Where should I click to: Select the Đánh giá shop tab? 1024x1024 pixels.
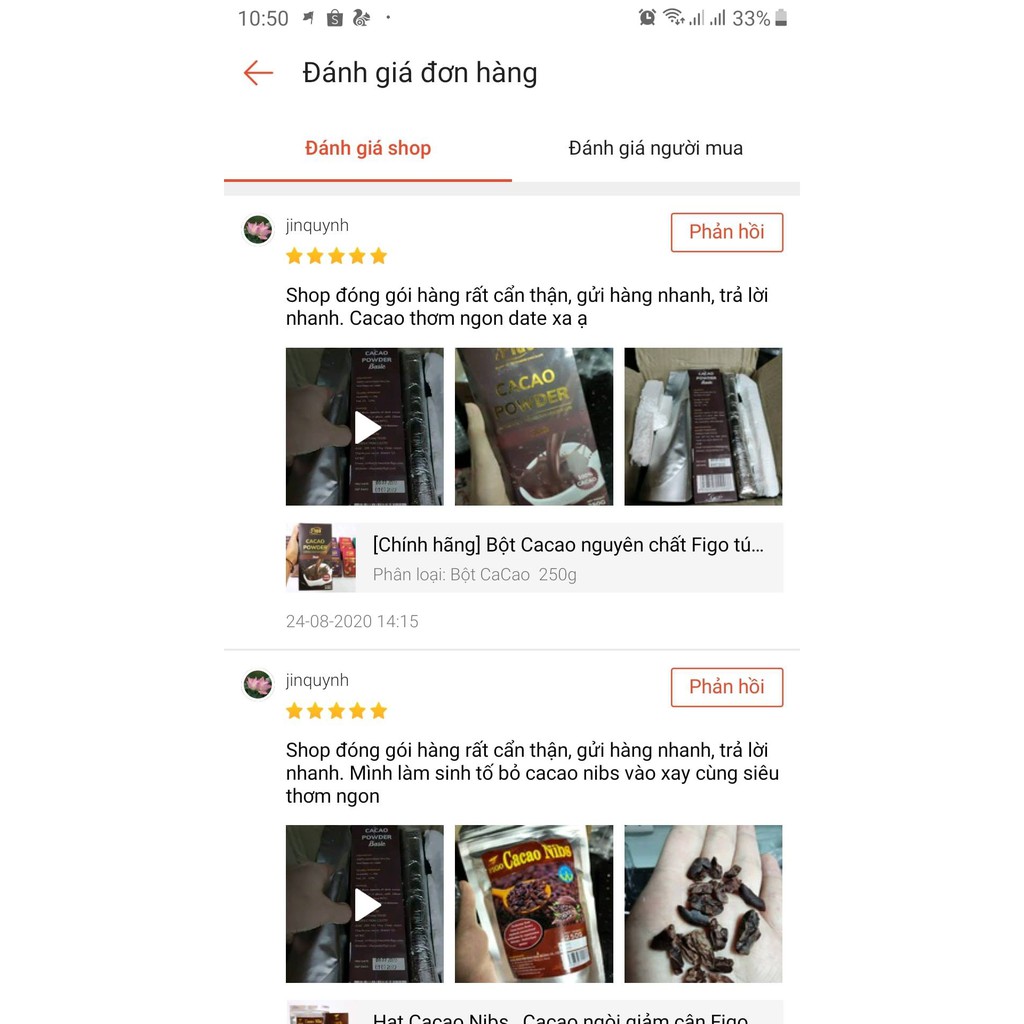(368, 149)
